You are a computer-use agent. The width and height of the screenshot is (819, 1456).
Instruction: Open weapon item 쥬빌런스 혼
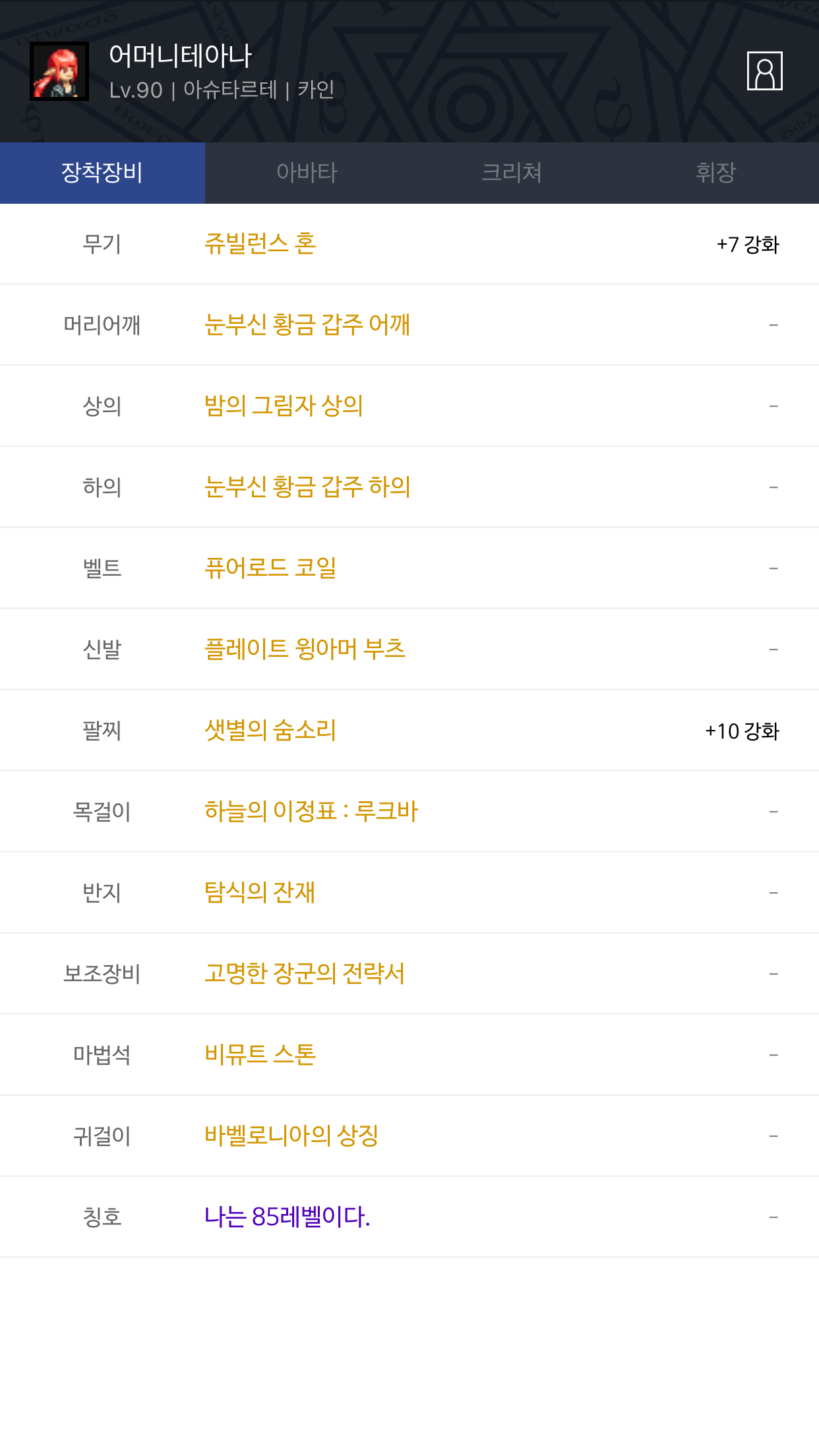[x=260, y=244]
